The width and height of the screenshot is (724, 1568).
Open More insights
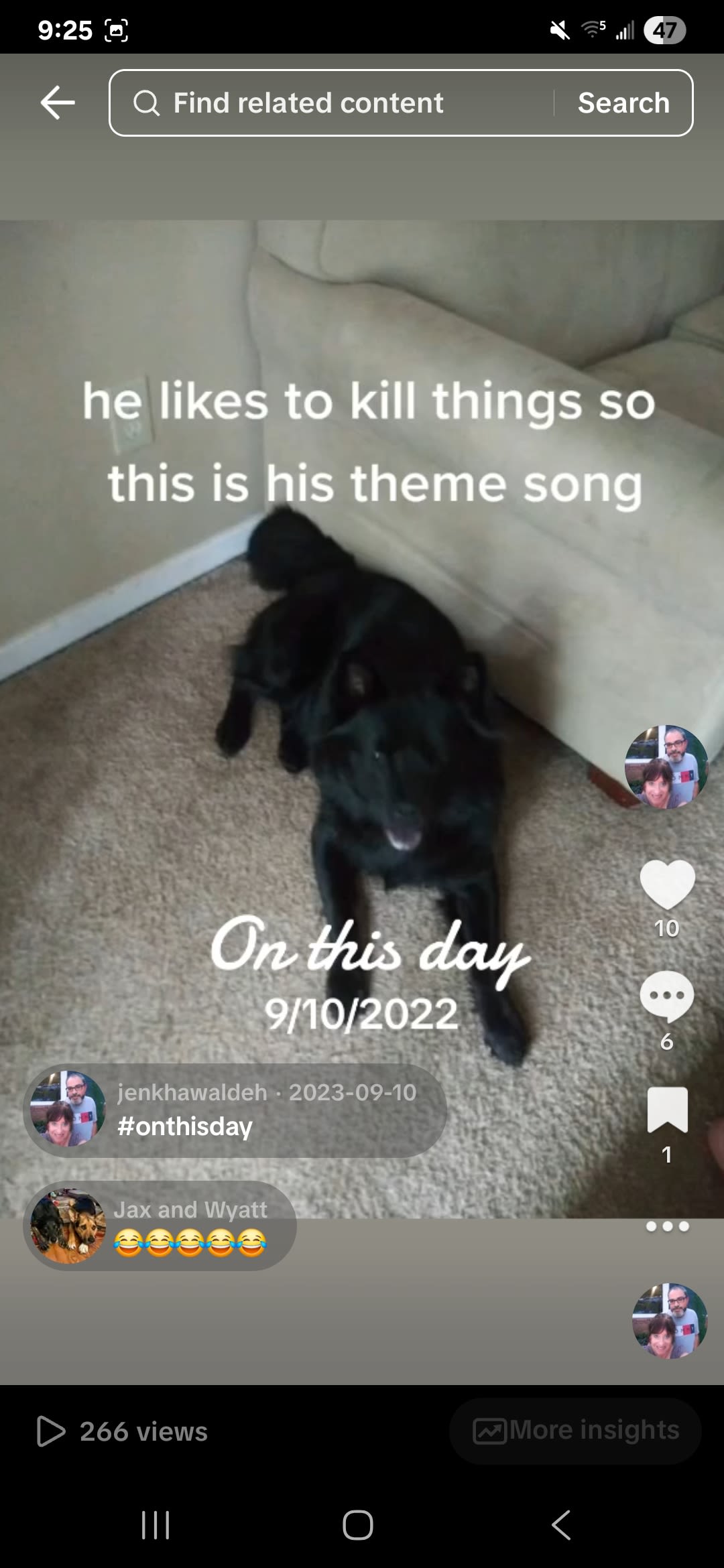[575, 1430]
